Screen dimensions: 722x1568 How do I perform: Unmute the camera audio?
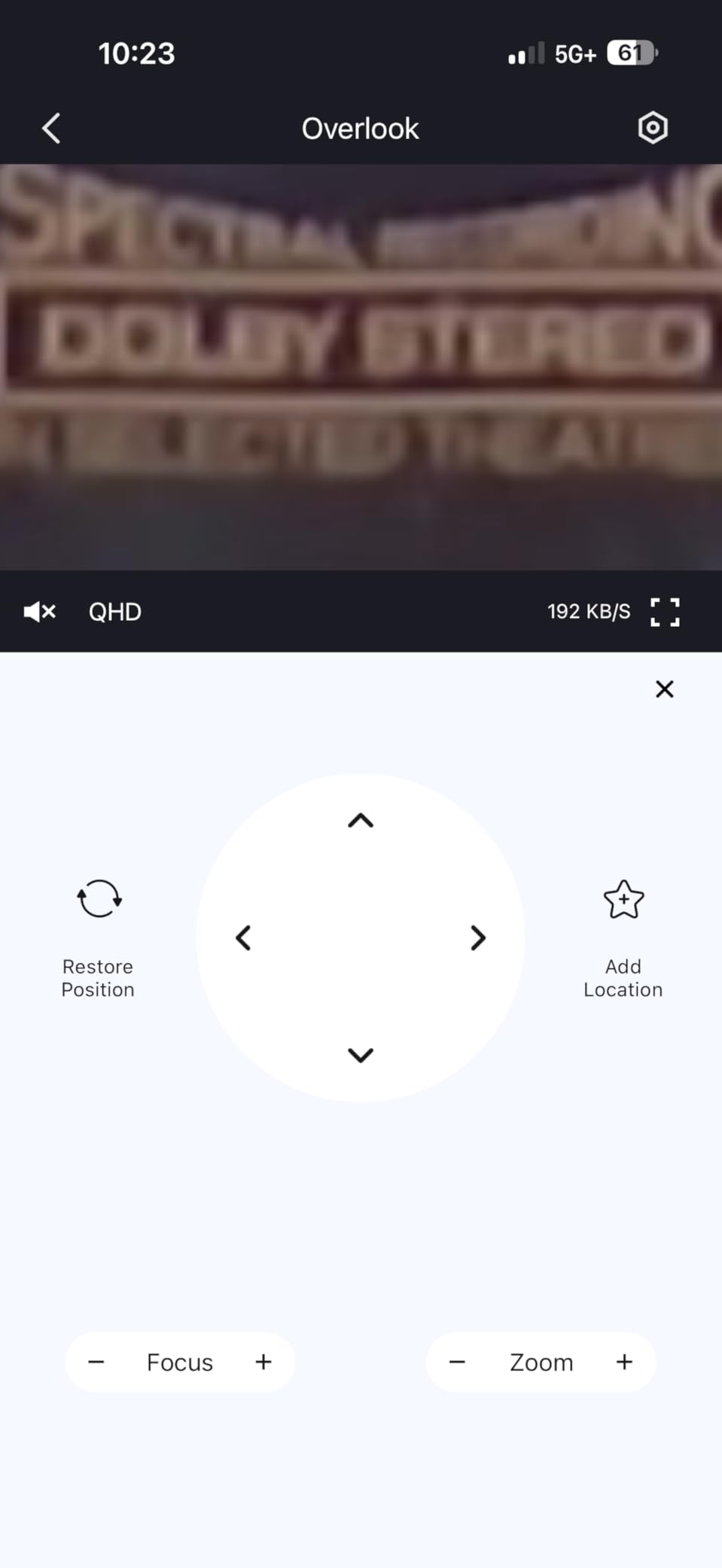39,612
